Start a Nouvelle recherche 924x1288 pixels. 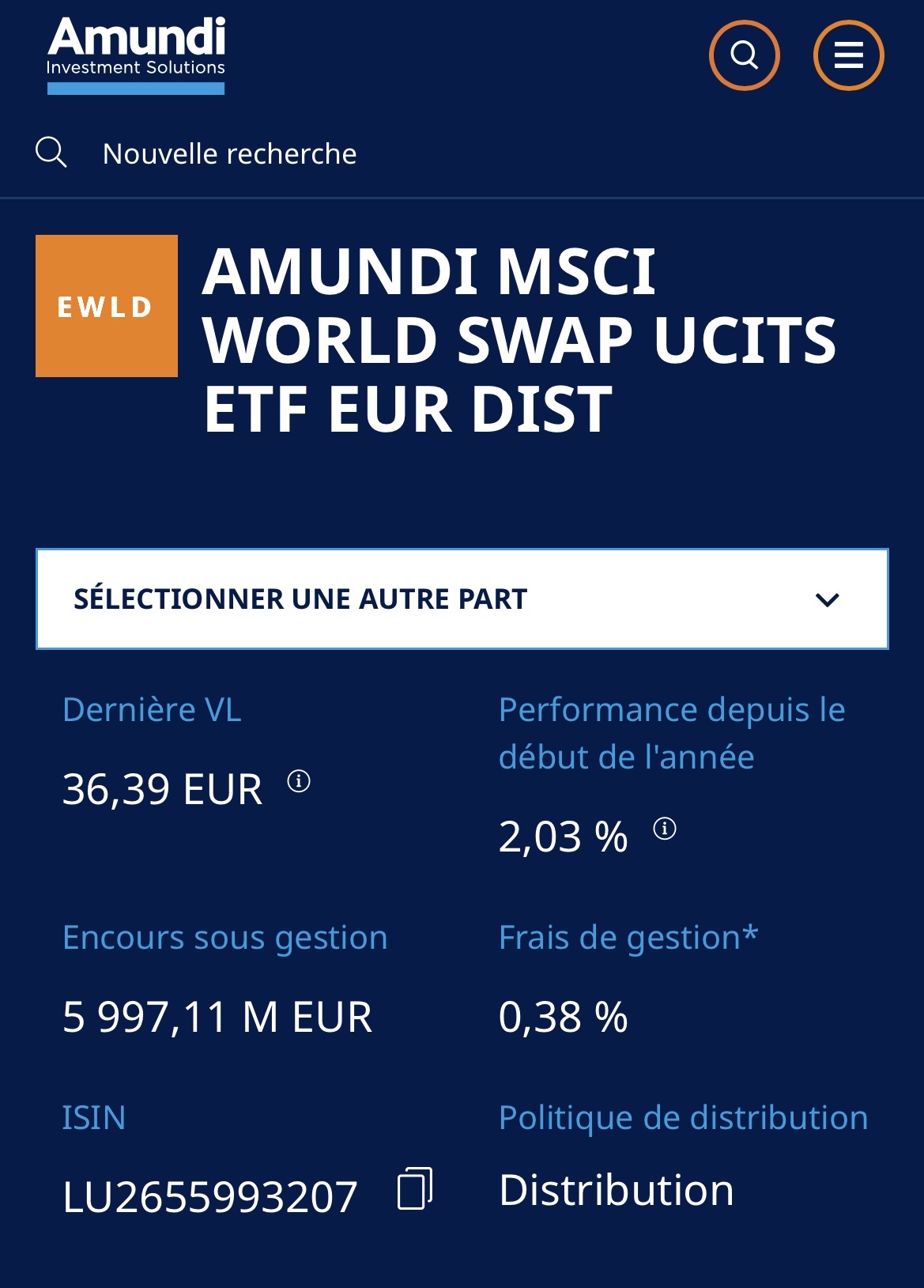tap(228, 153)
